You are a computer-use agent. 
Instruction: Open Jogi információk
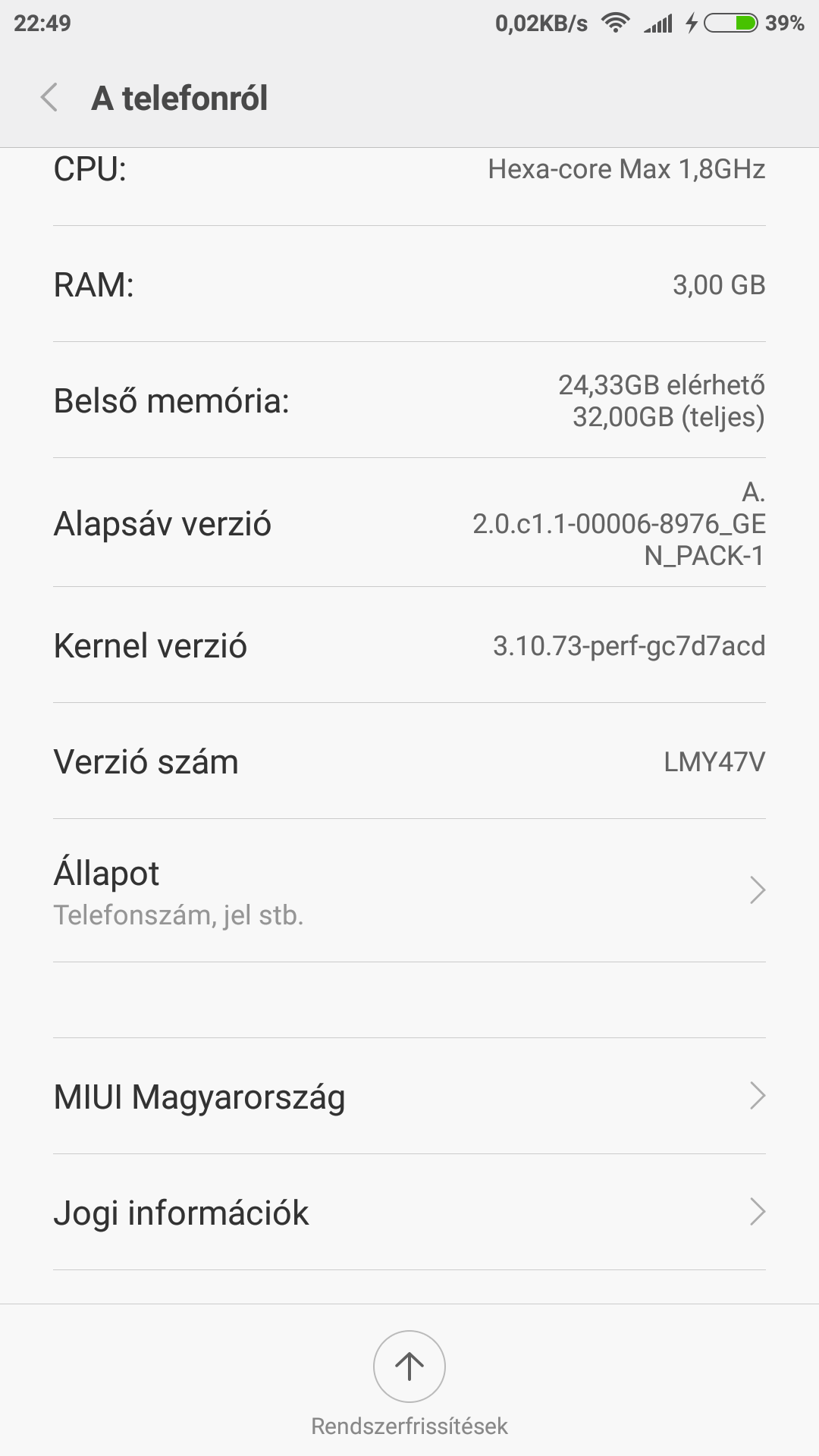click(x=409, y=1213)
